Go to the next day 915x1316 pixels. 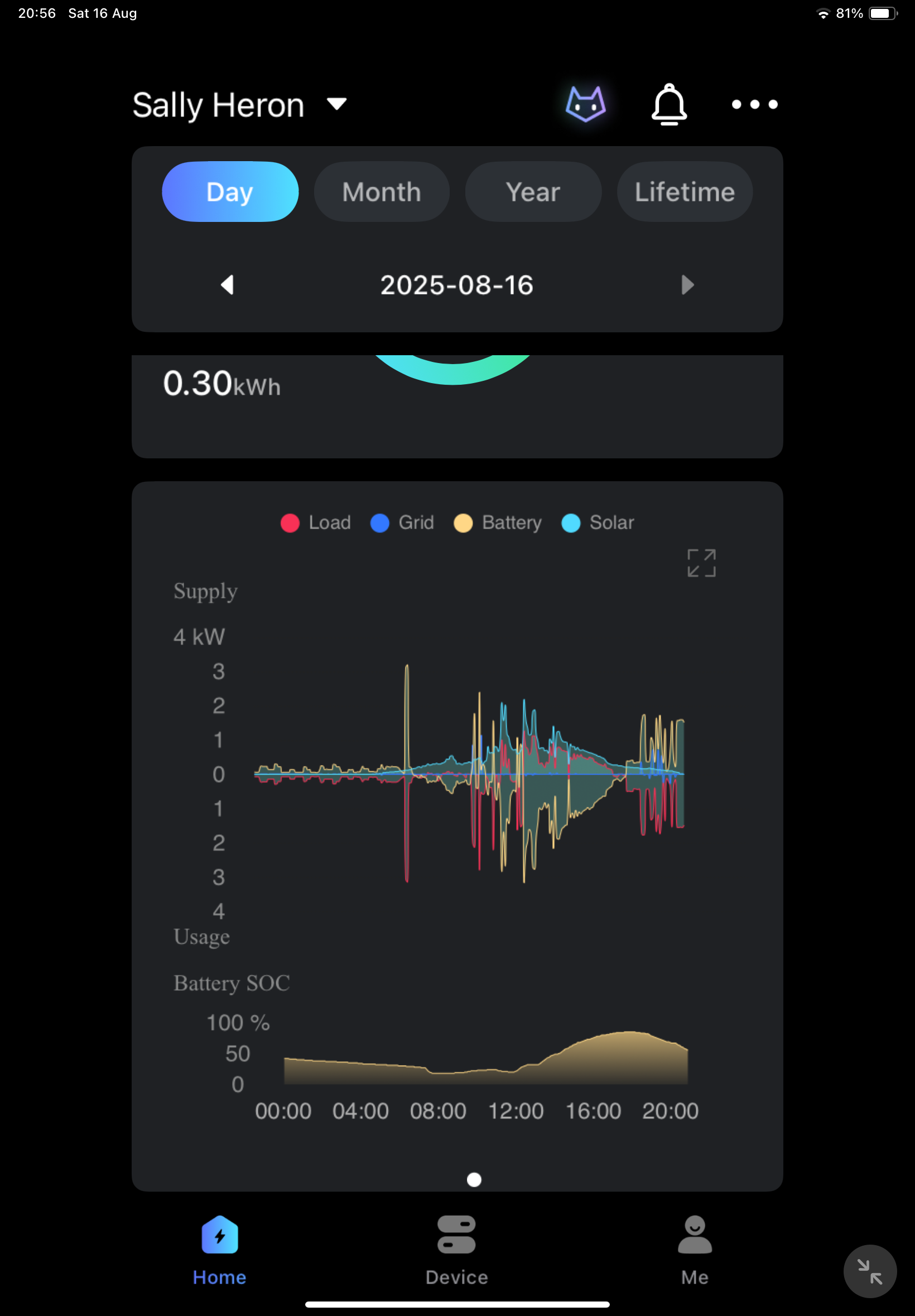pyautogui.click(x=687, y=285)
